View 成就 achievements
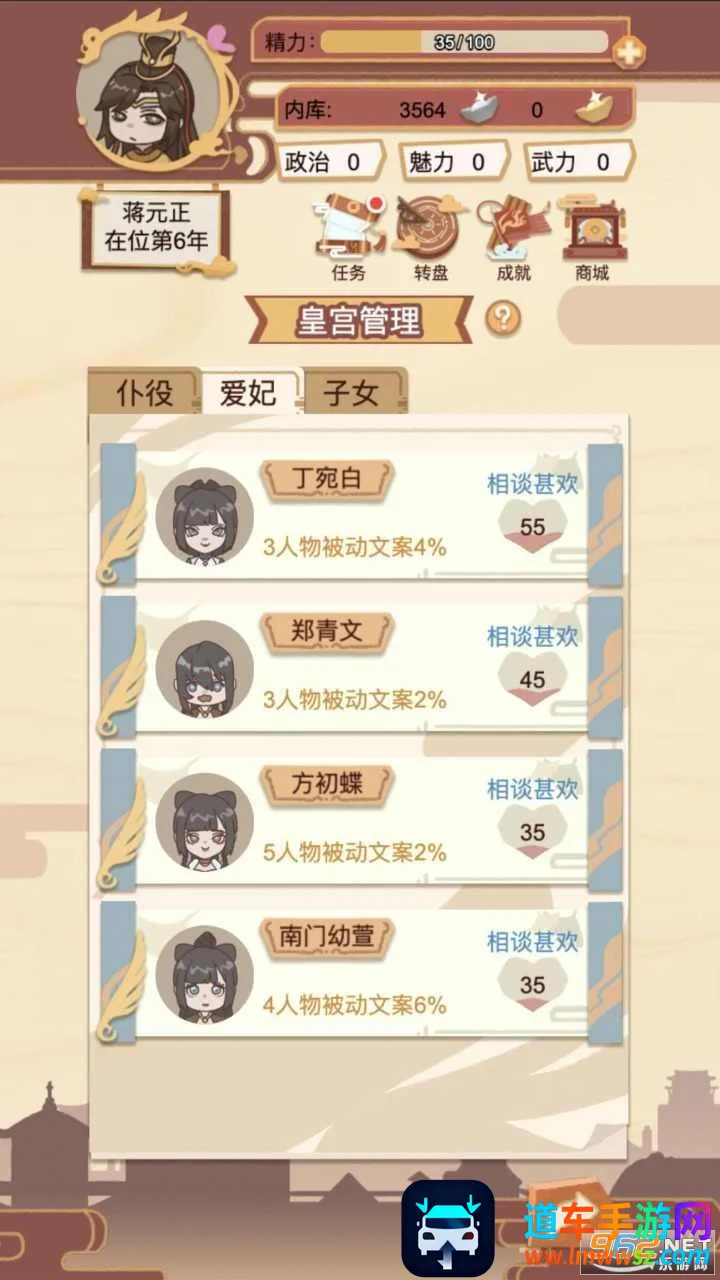The width and height of the screenshot is (720, 1280). 512,234
